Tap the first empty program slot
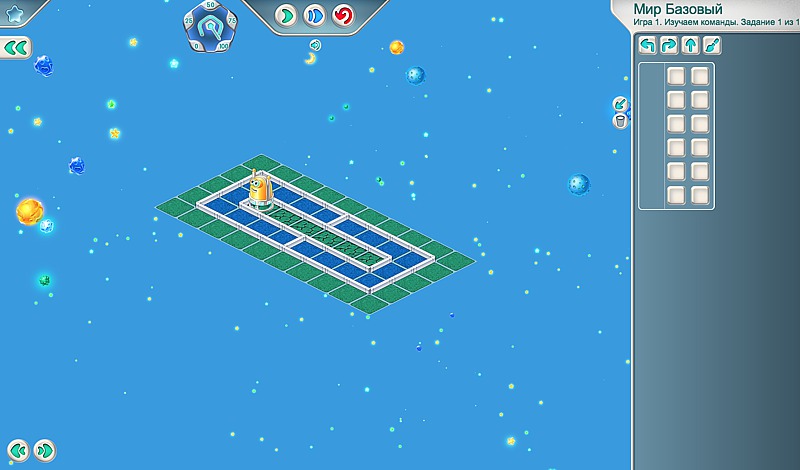The image size is (800, 470). (677, 75)
